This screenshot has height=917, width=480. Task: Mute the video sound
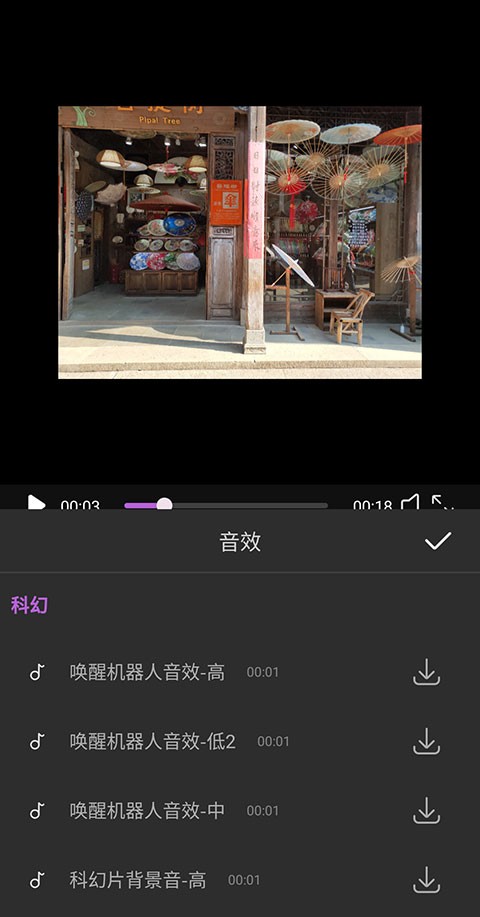(410, 502)
